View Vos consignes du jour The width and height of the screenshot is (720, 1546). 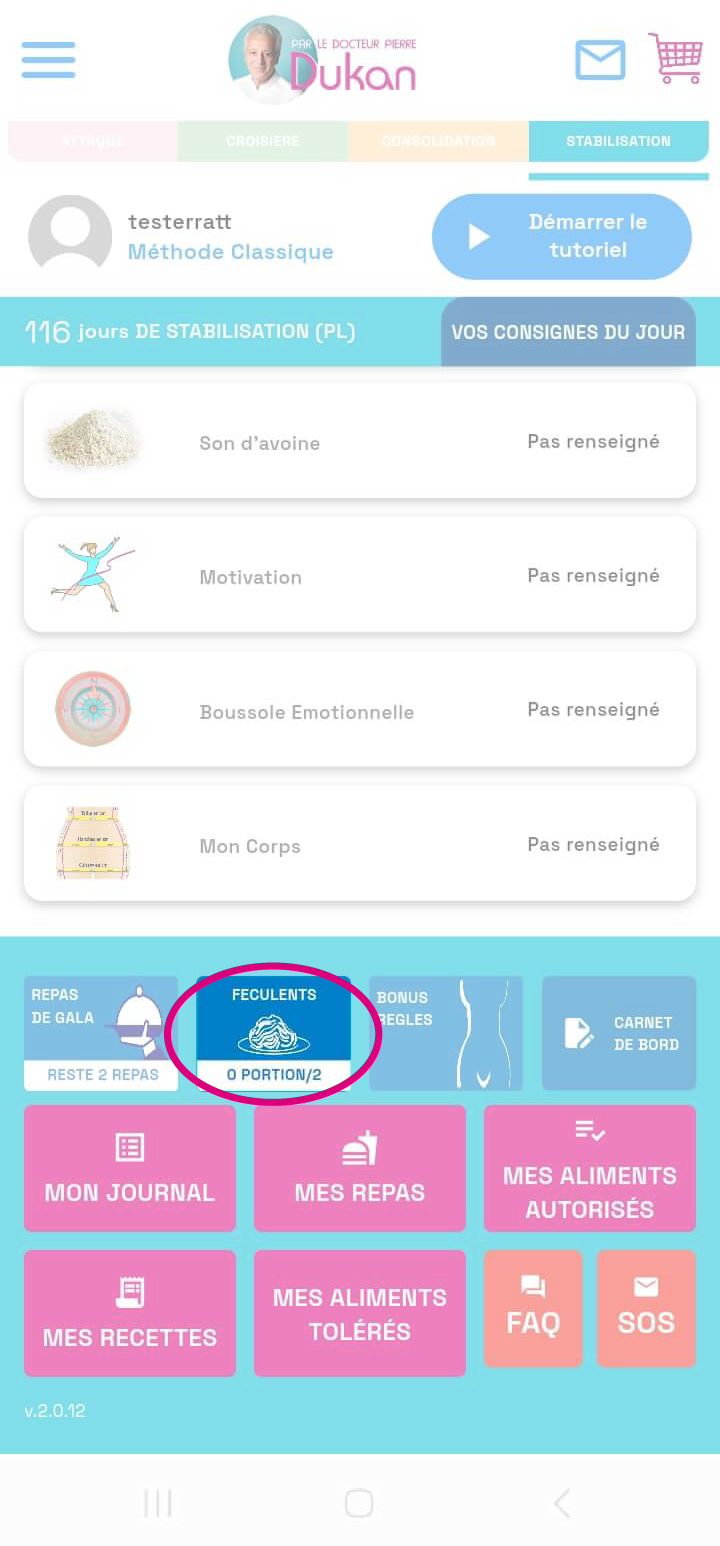tap(568, 332)
